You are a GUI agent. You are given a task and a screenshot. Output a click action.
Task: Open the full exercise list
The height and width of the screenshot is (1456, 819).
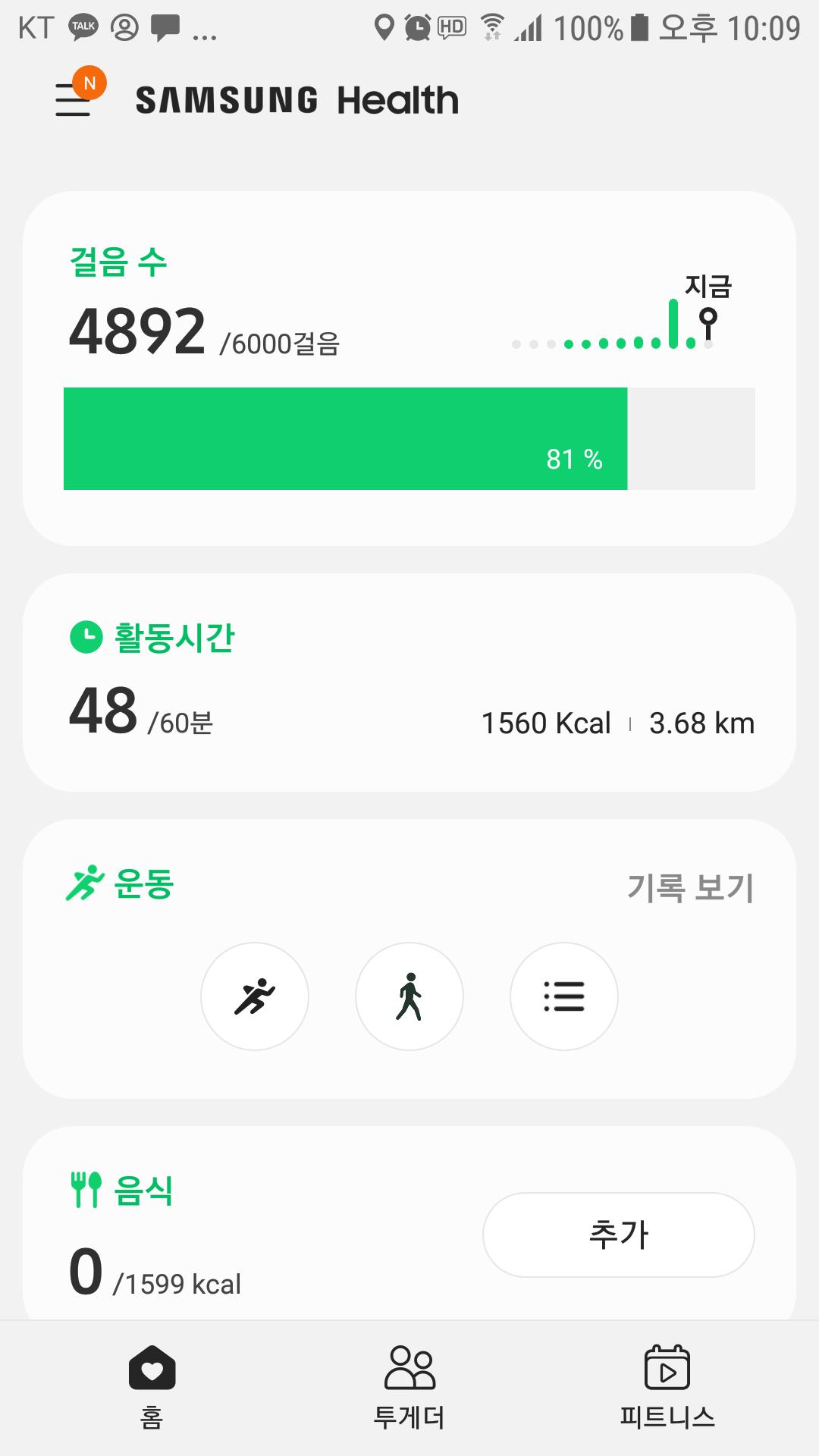click(x=564, y=996)
